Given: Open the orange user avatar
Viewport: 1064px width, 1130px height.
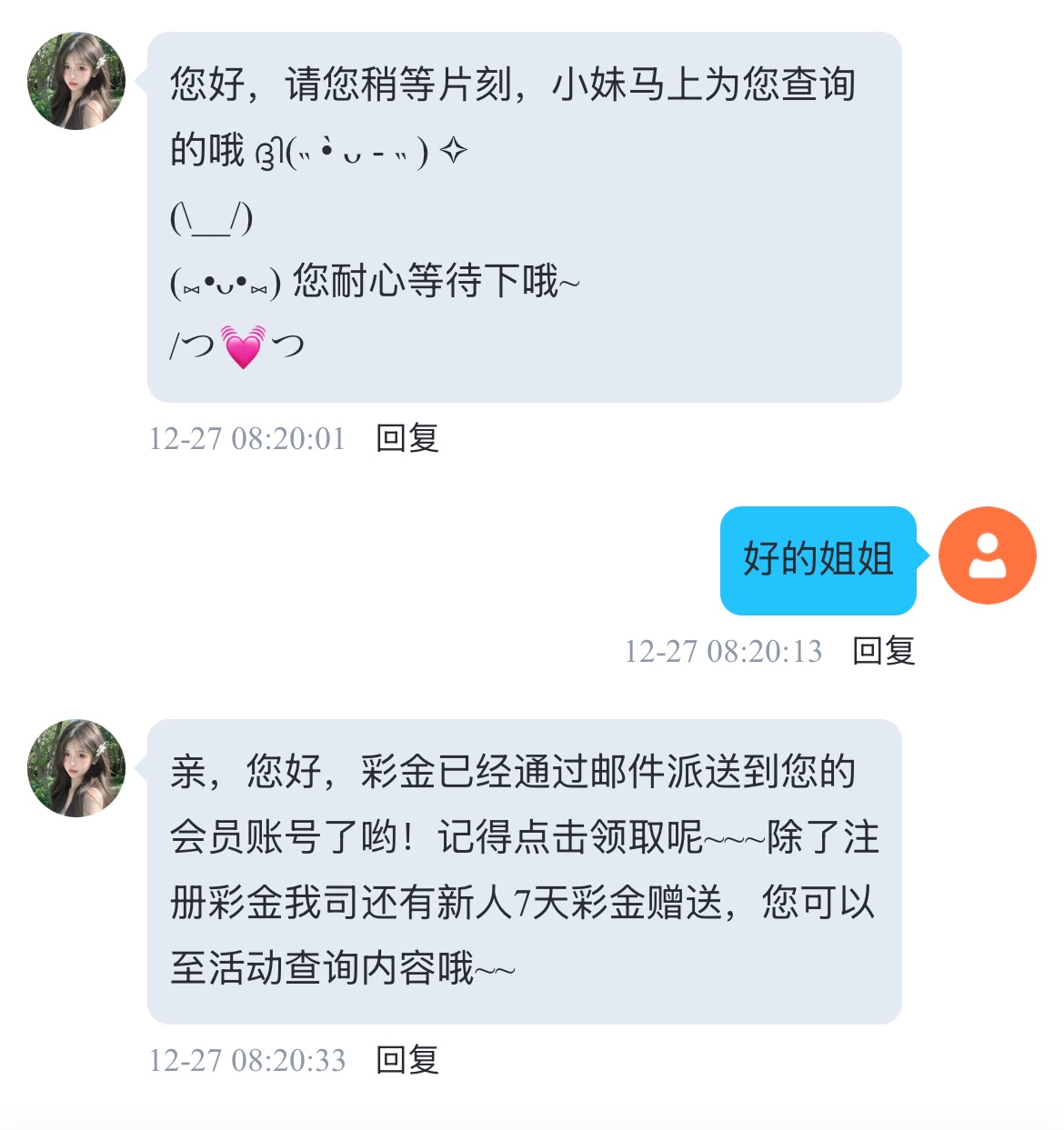Looking at the screenshot, I should coord(987,555).
